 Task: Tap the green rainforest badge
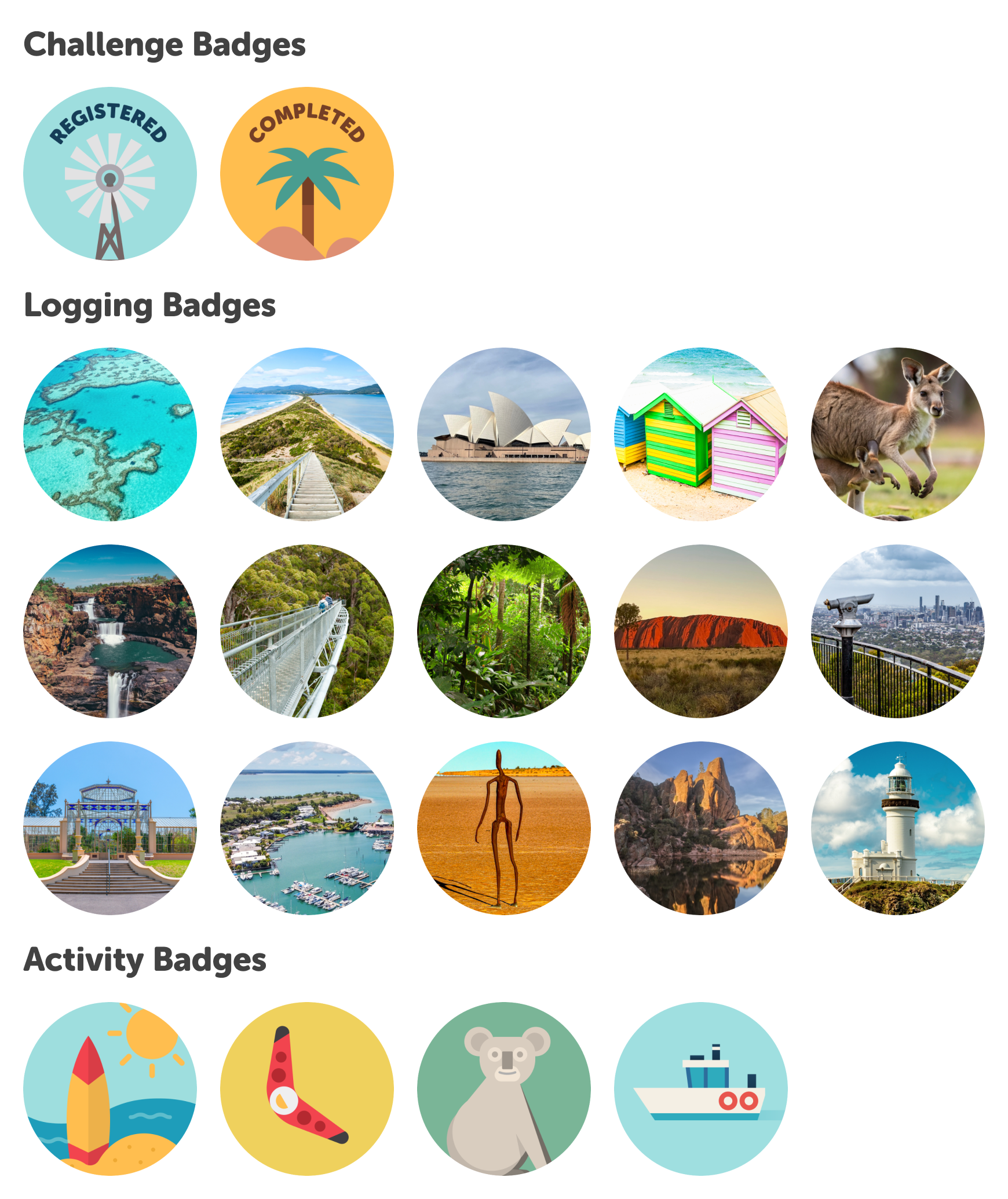coord(504,631)
